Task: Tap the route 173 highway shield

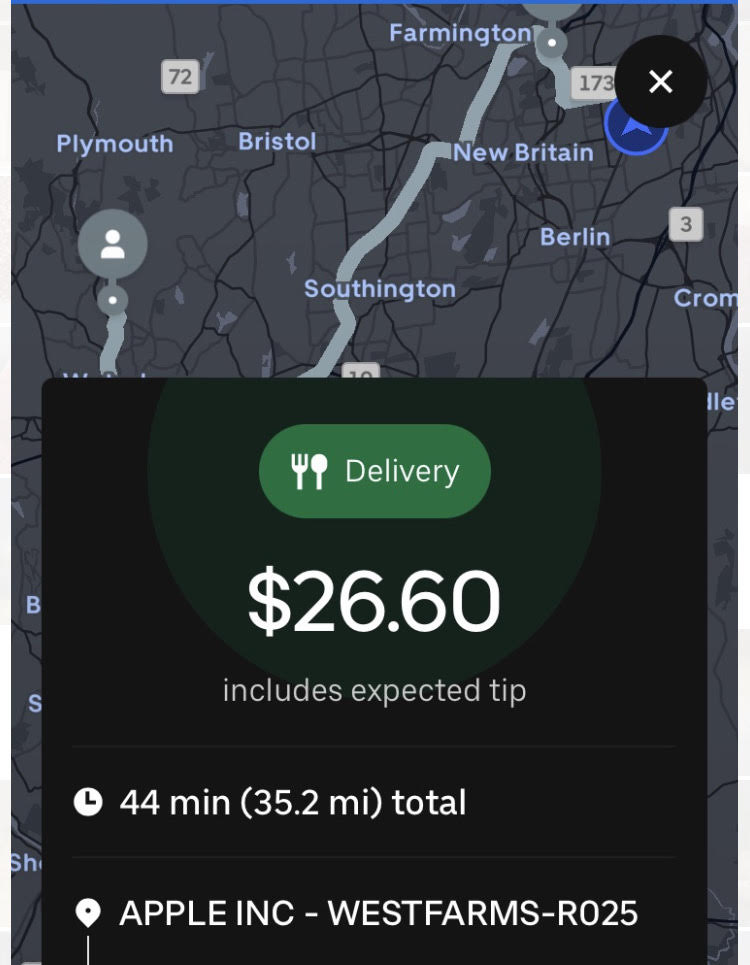Action: 592,85
